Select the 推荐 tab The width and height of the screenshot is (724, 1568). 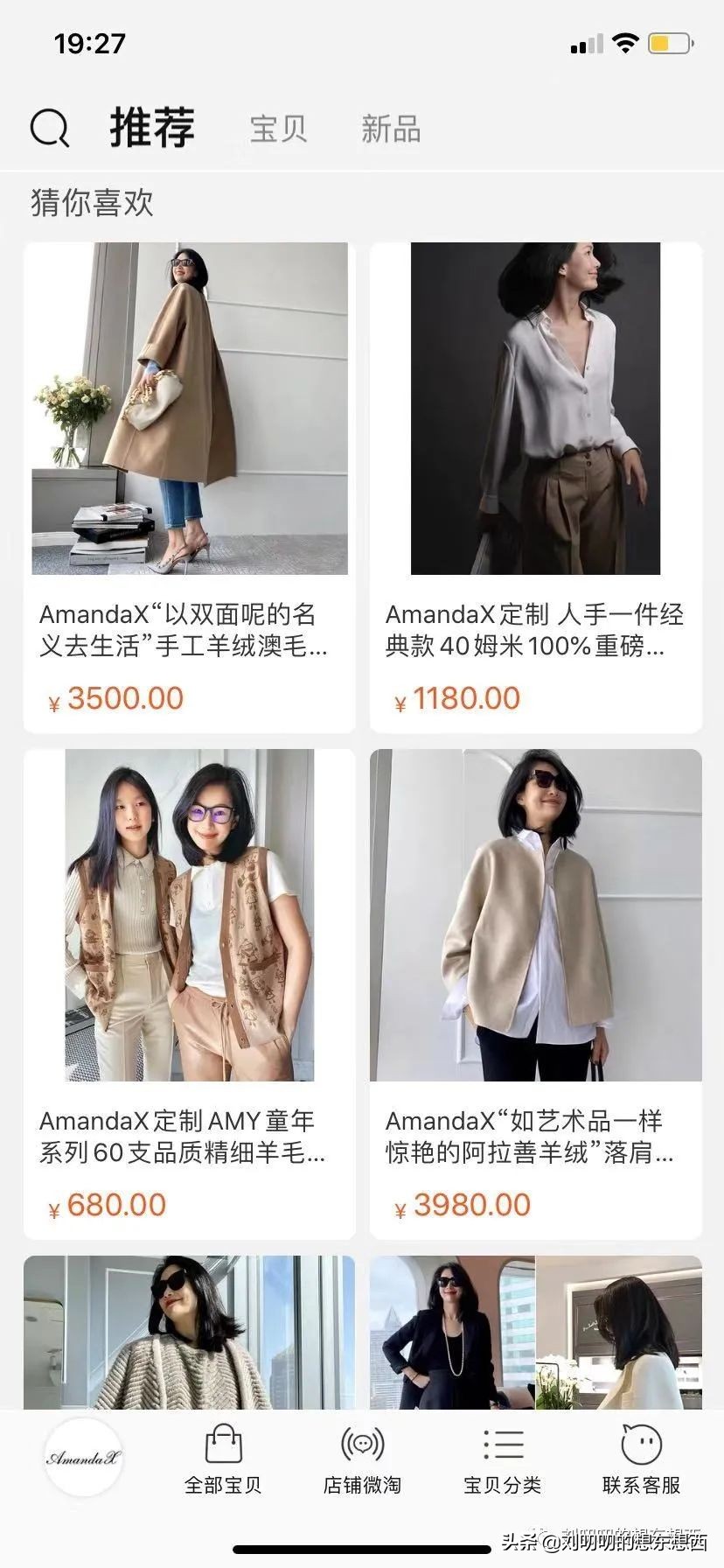tap(152, 128)
